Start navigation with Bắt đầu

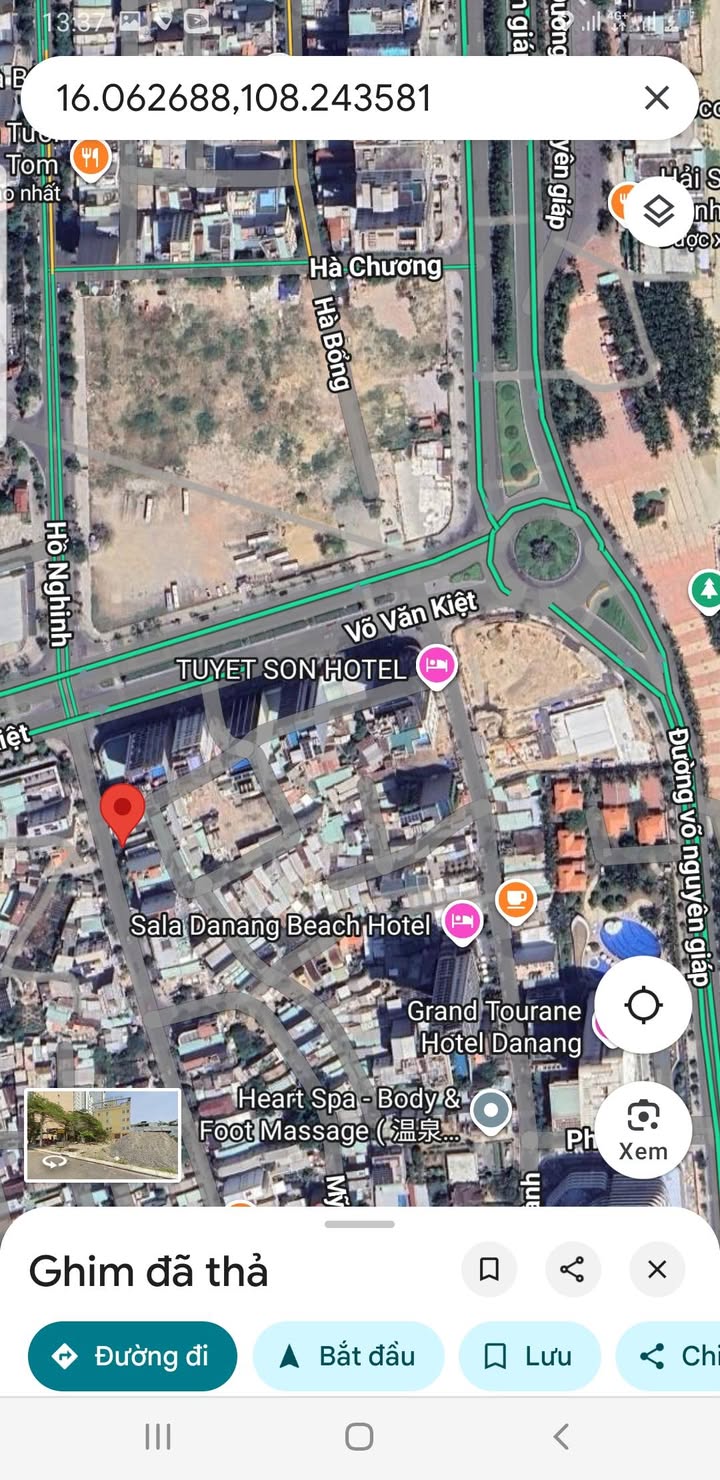click(348, 1356)
